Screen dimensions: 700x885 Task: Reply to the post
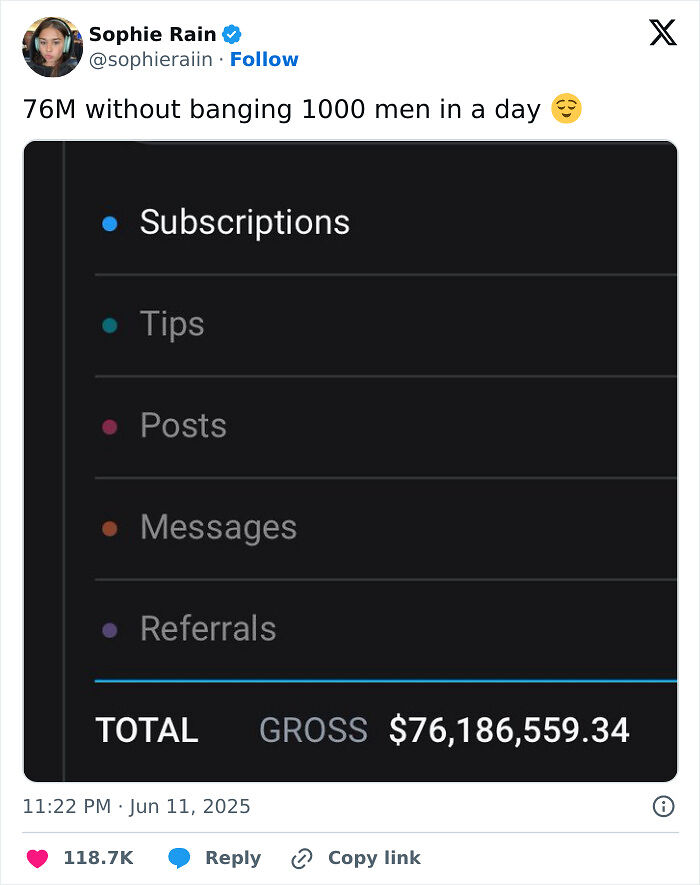coord(214,858)
